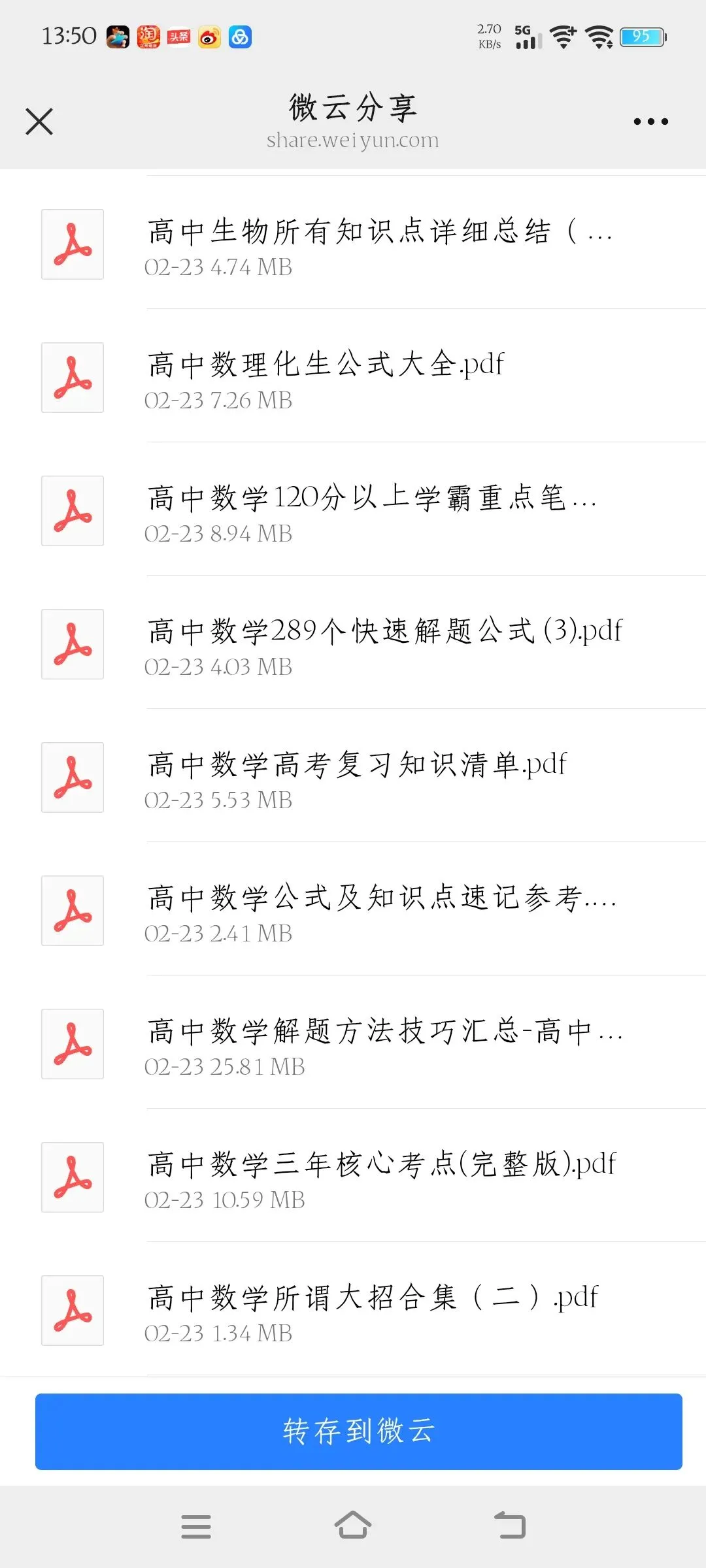Open 高中数学289个快速解题公式 (3).pdf
706x1568 pixels.
tap(386, 644)
